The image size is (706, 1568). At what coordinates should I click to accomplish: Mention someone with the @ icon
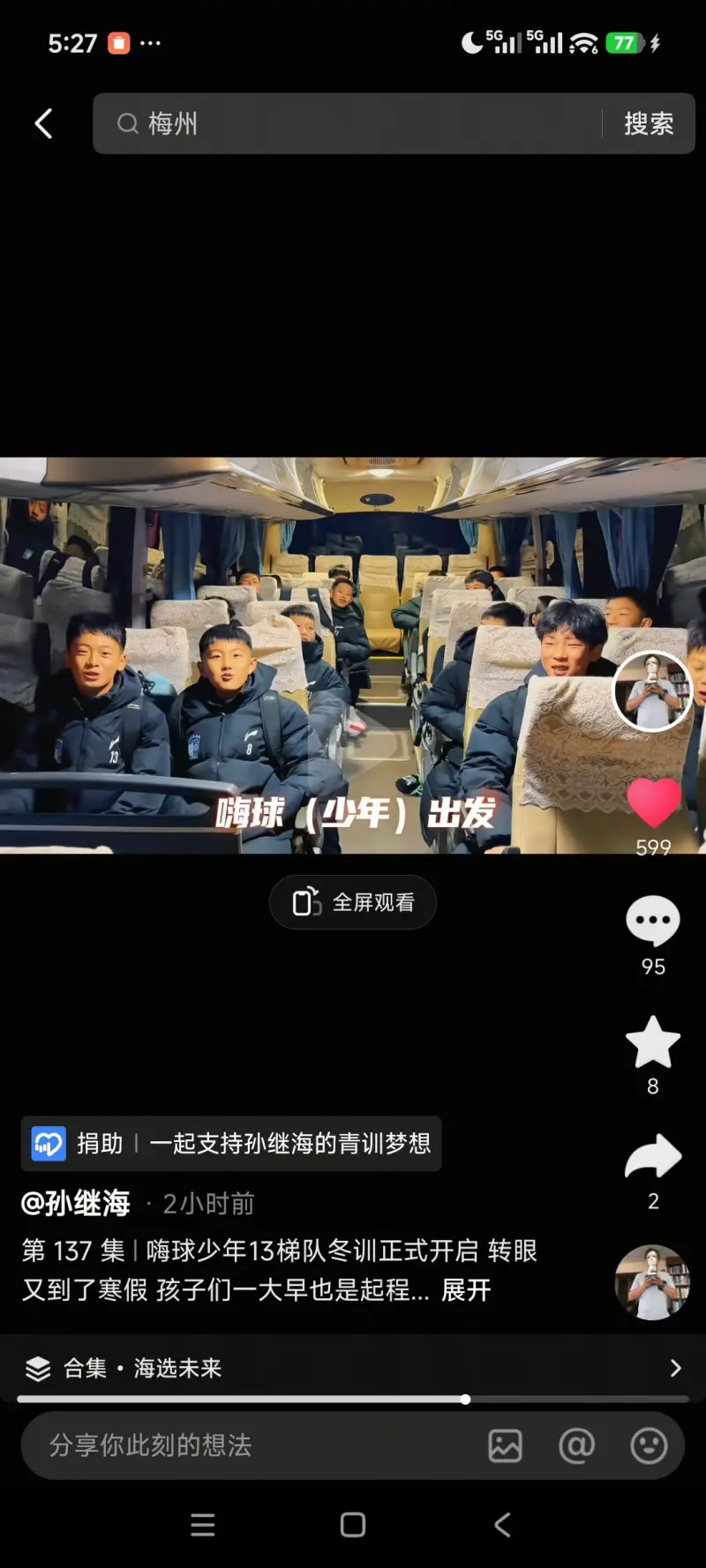[x=576, y=1445]
